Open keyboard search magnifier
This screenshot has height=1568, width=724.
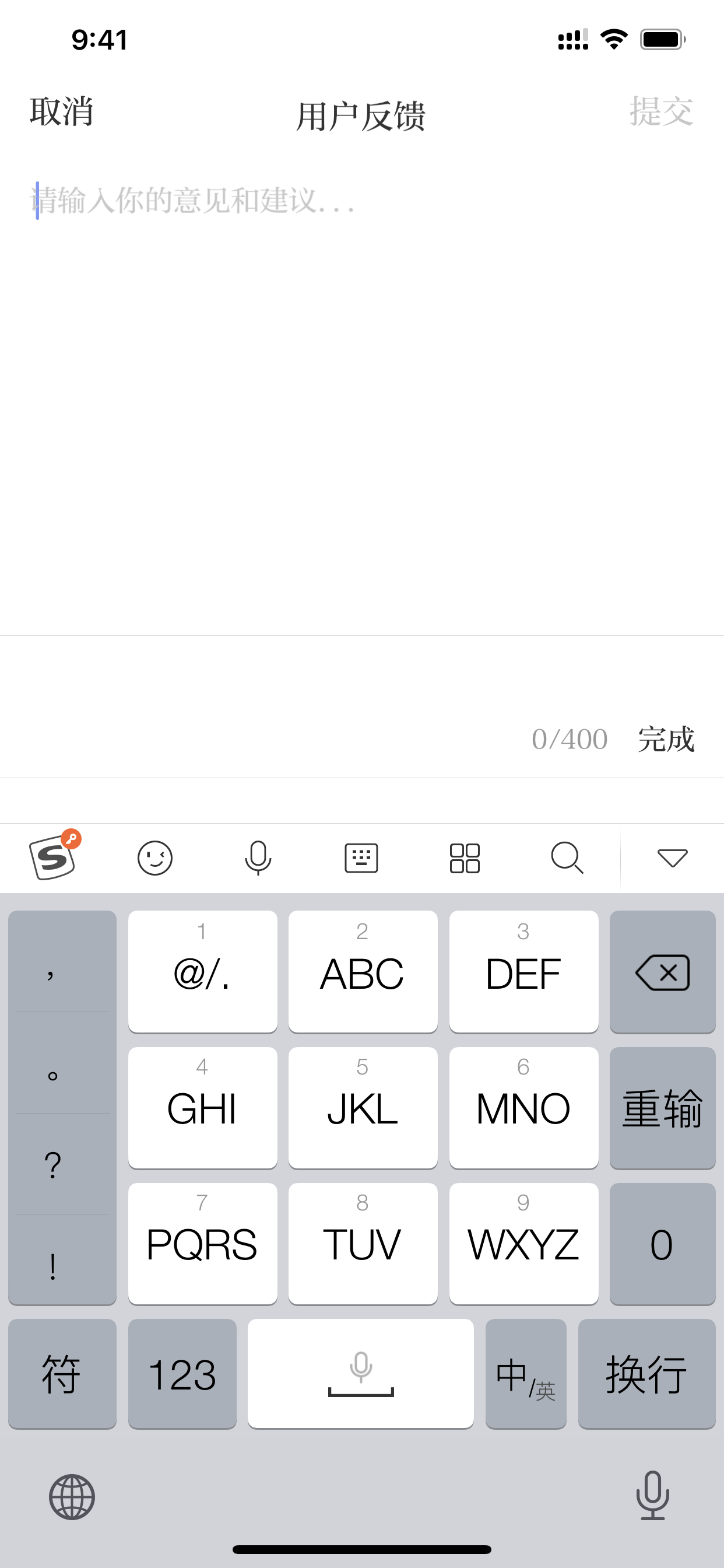tap(568, 858)
